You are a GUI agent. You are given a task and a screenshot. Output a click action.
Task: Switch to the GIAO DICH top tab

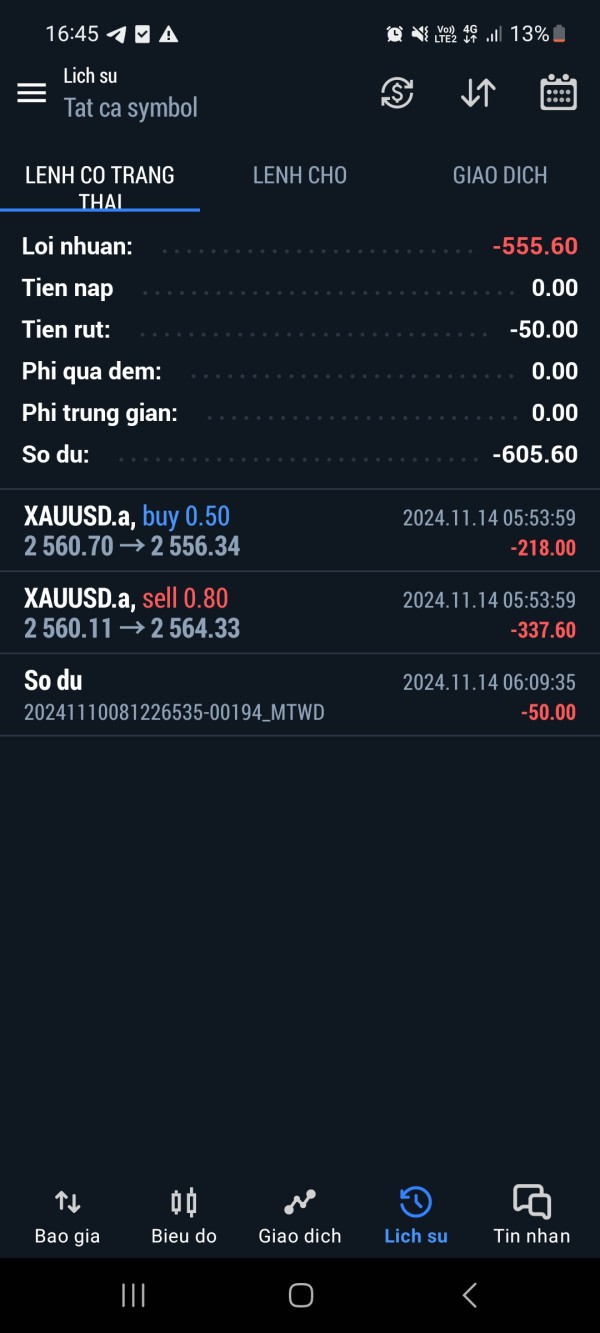click(500, 176)
